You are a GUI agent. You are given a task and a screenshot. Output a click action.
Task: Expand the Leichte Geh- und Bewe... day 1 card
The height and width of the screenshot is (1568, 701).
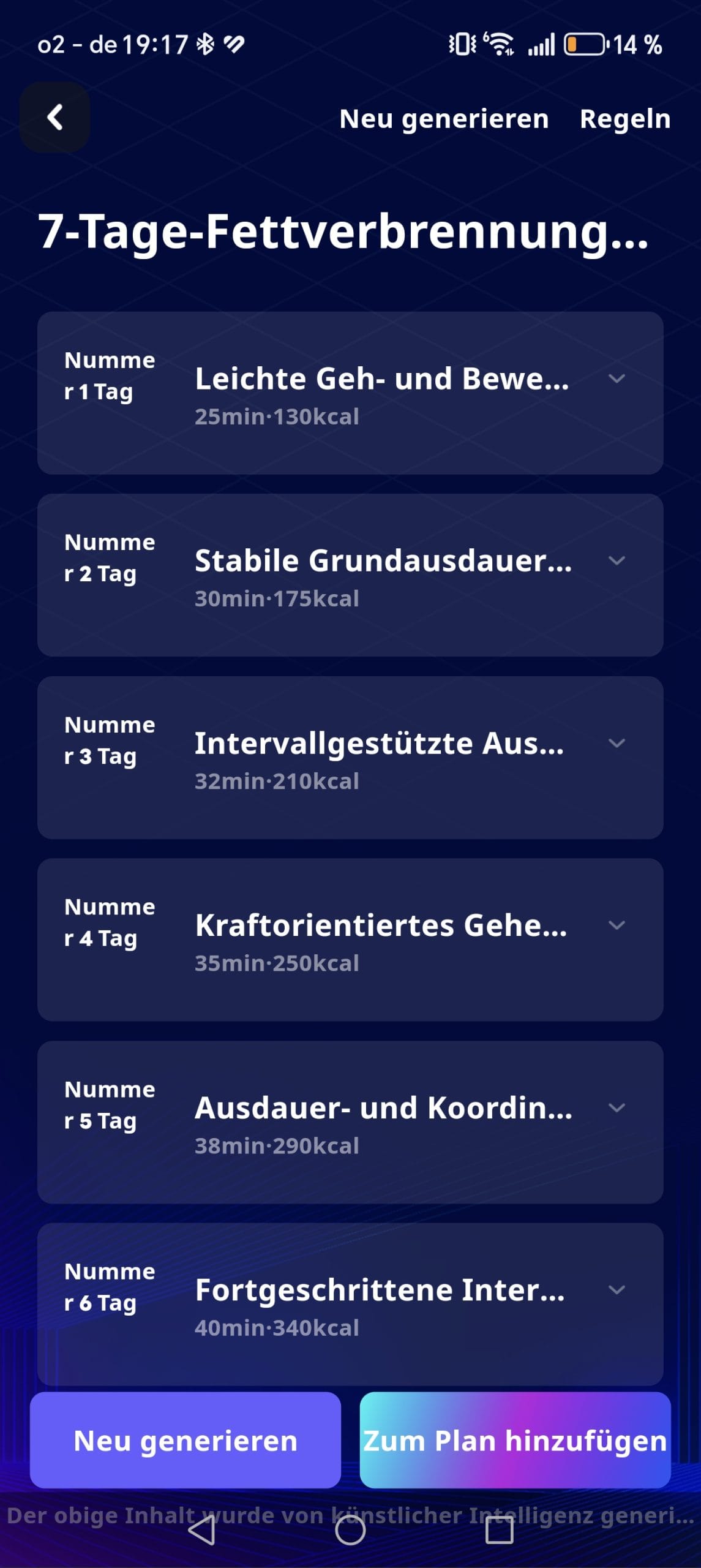(617, 379)
